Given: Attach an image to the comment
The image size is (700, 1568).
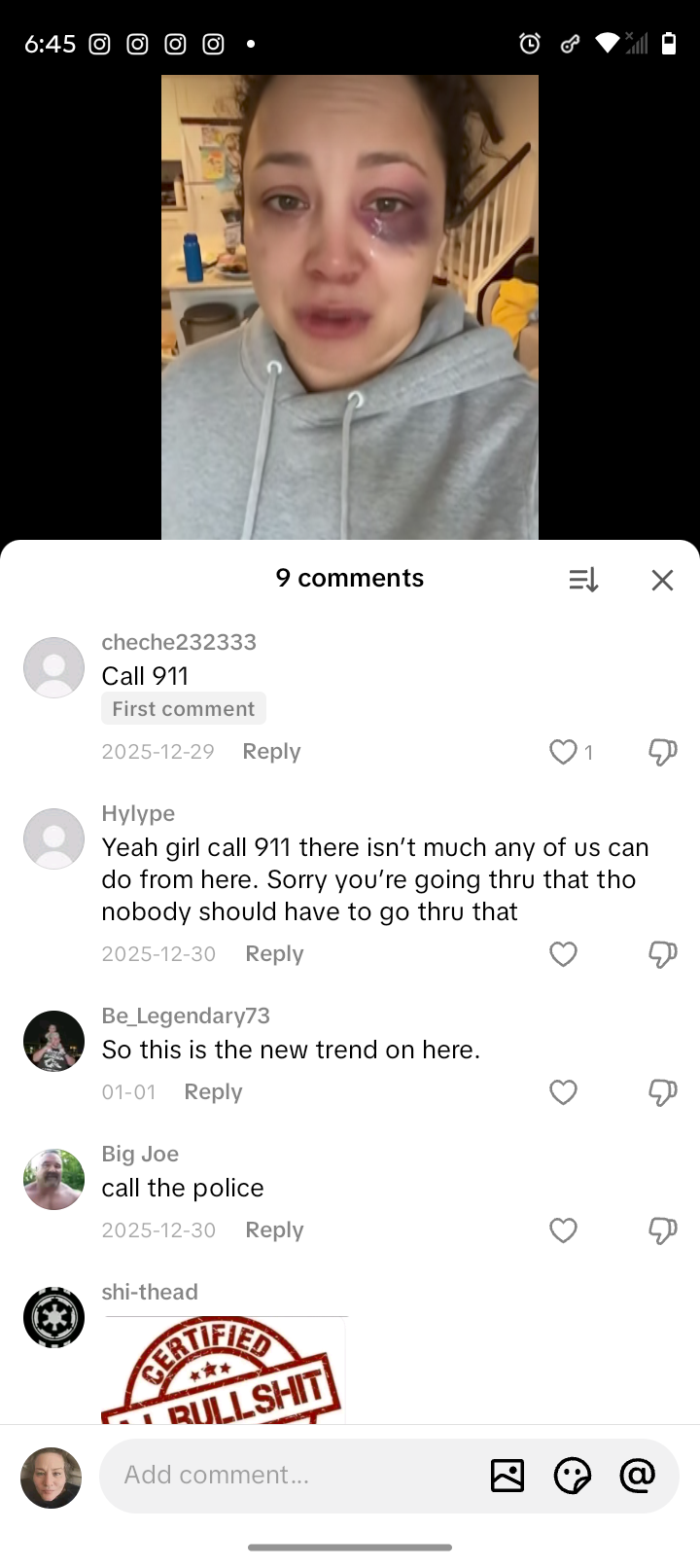Looking at the screenshot, I should [507, 1476].
